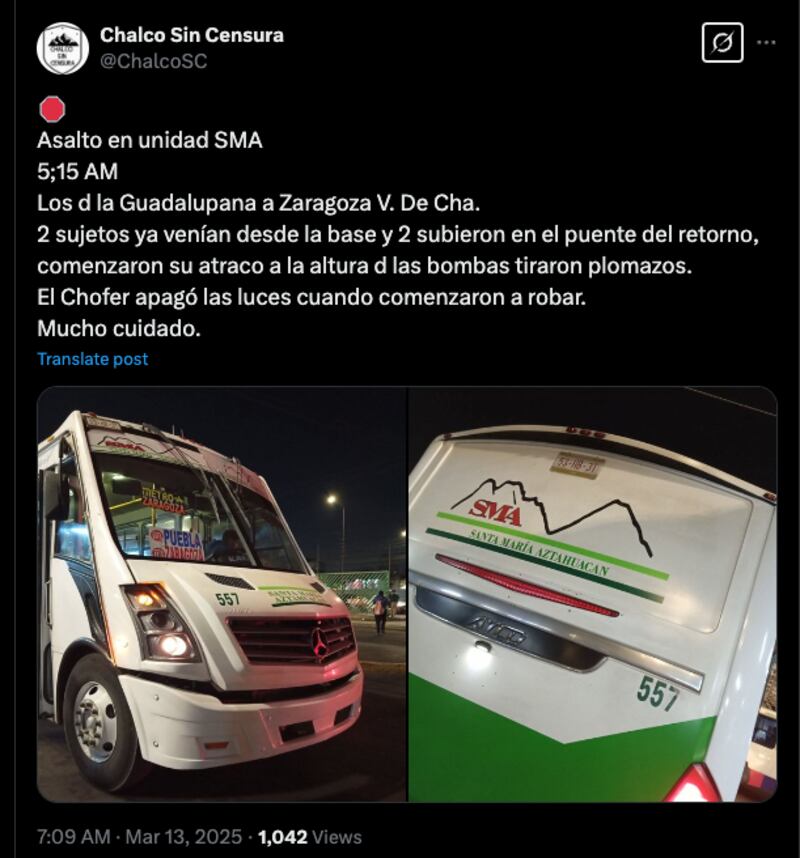Open Chalco Sin Censura profile picture
800x858 pixels.
(x=63, y=47)
